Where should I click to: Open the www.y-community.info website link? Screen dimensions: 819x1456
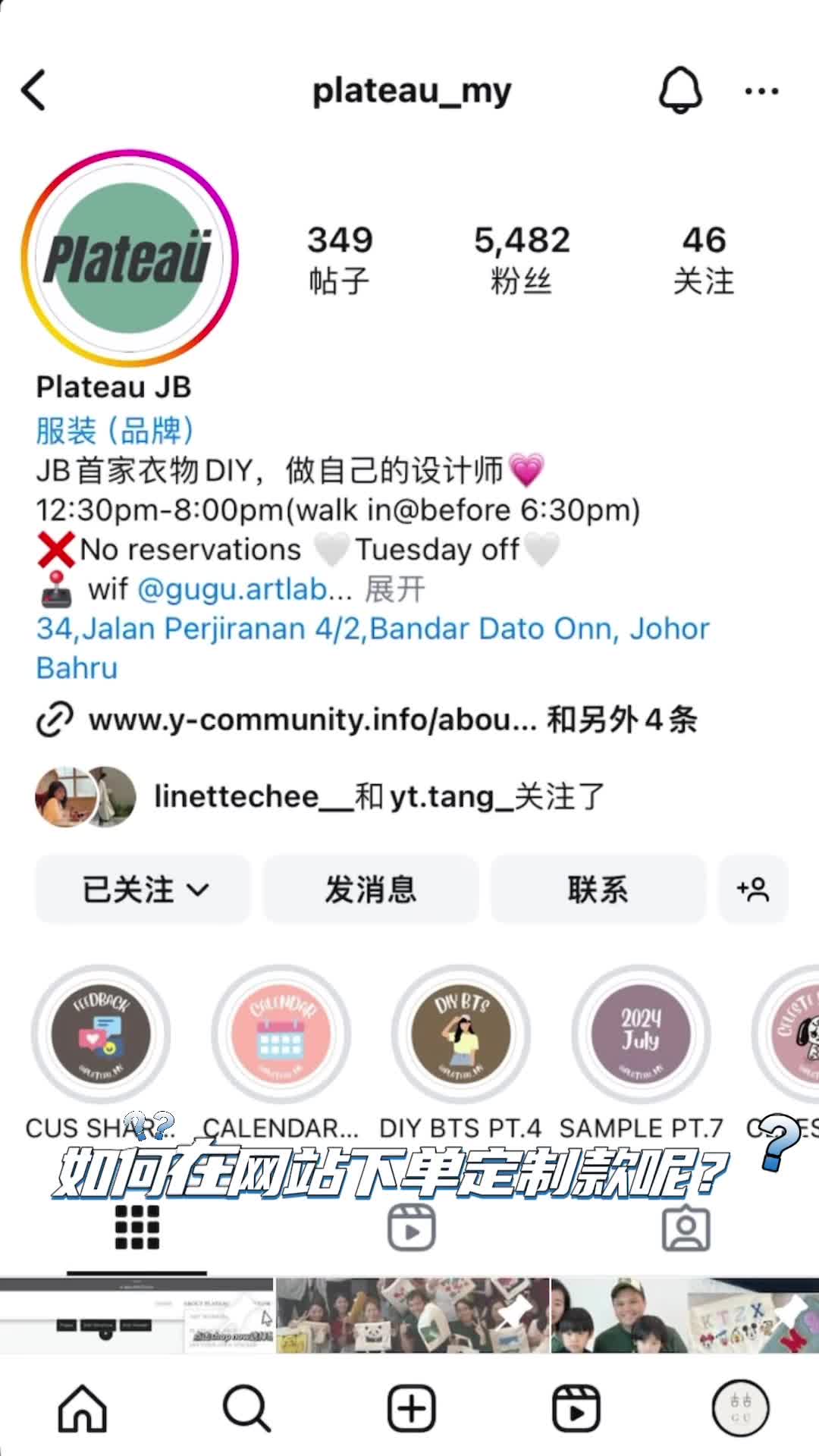click(311, 720)
